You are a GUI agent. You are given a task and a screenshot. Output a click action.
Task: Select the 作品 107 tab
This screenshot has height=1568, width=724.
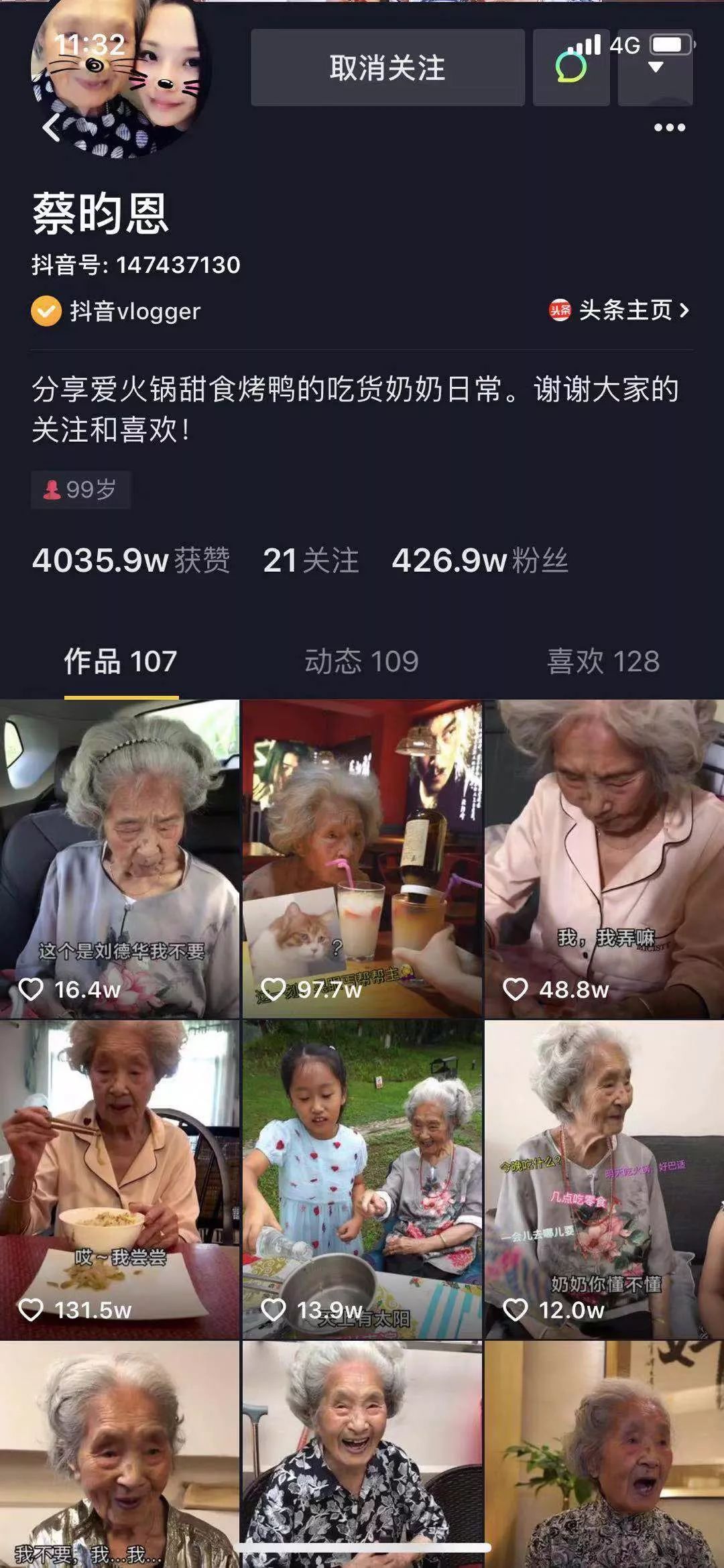coord(121,662)
